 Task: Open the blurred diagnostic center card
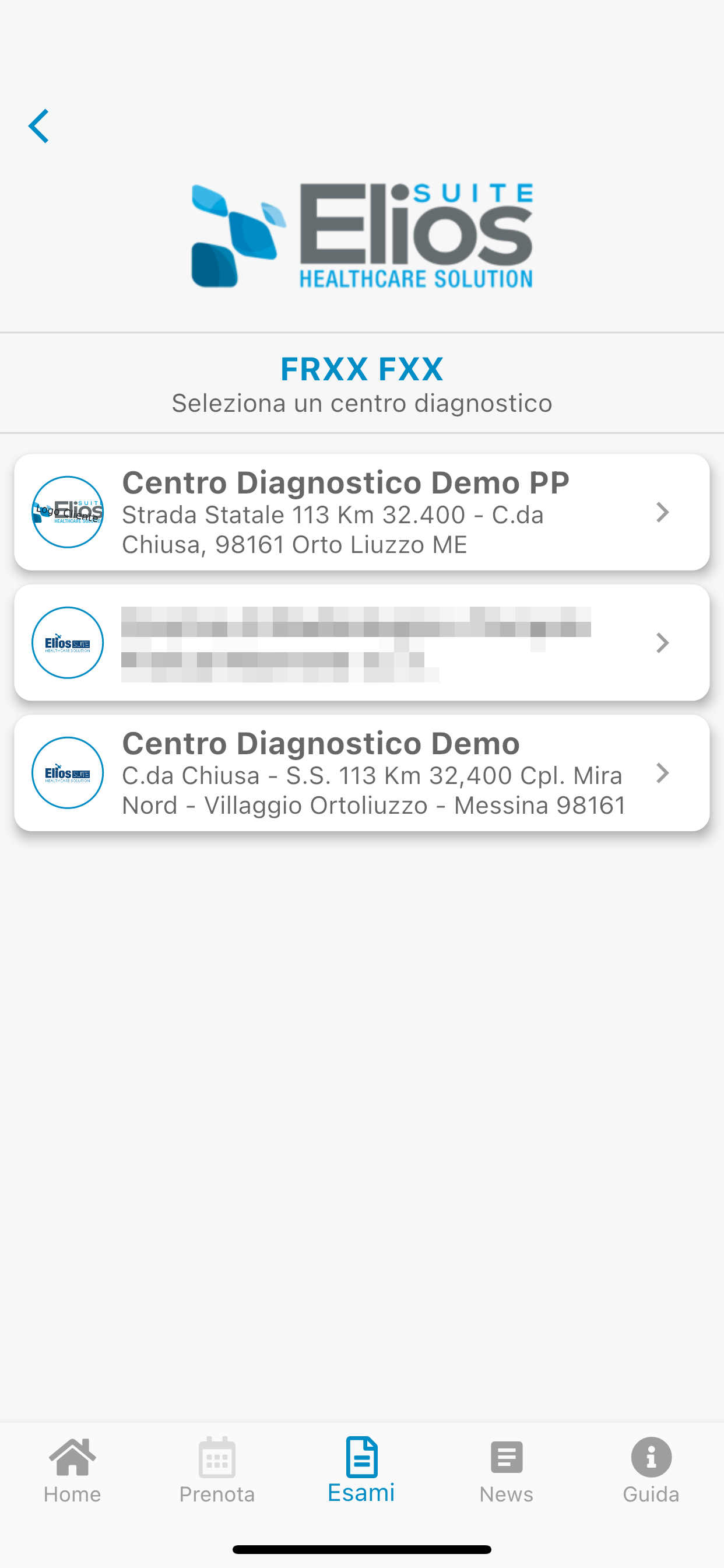pos(362,643)
